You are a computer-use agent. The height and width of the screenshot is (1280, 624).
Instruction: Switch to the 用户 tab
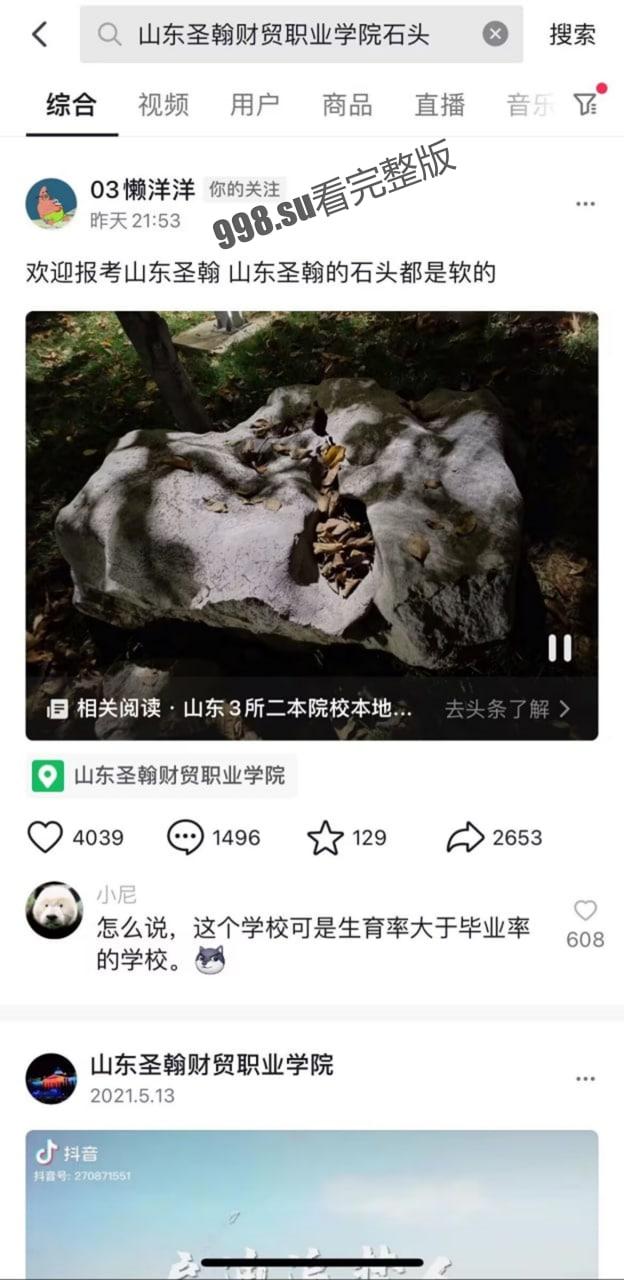coord(255,104)
